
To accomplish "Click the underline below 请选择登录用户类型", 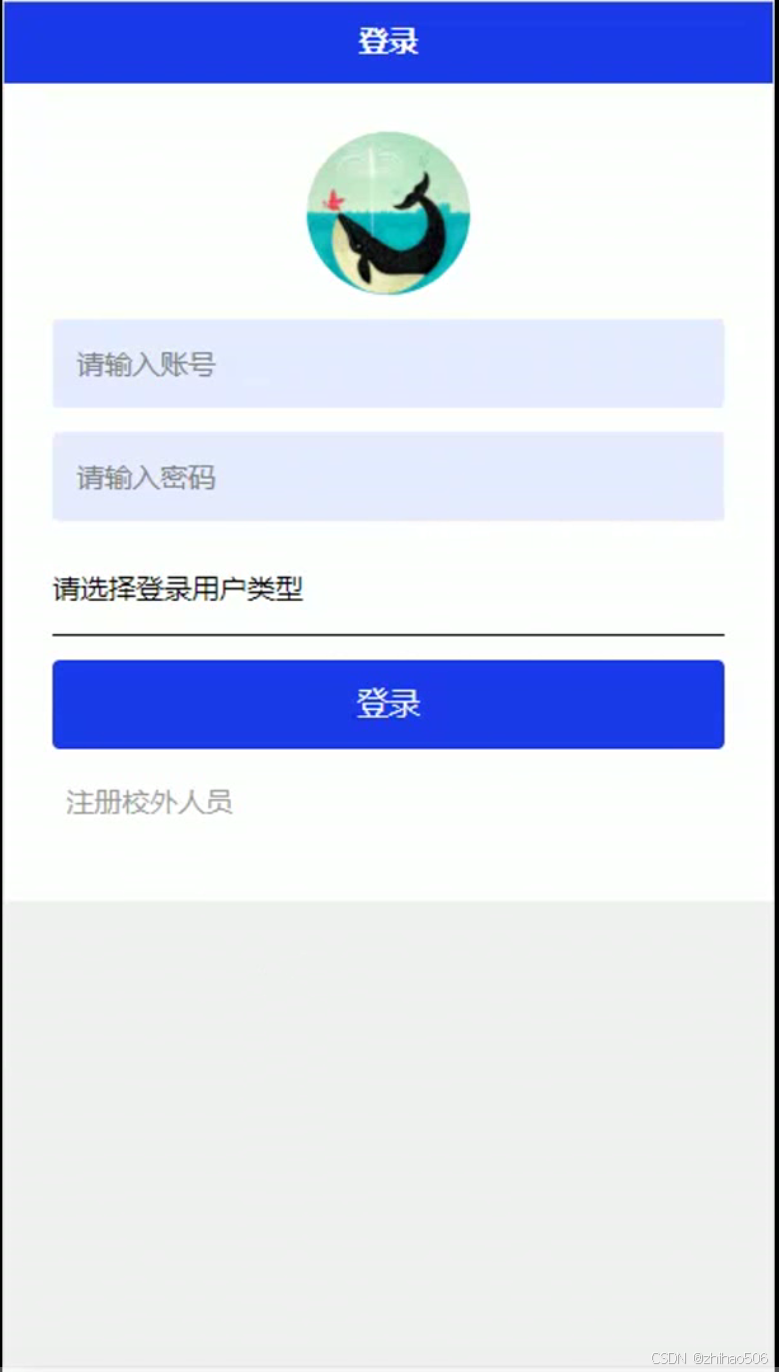I will pos(389,635).
